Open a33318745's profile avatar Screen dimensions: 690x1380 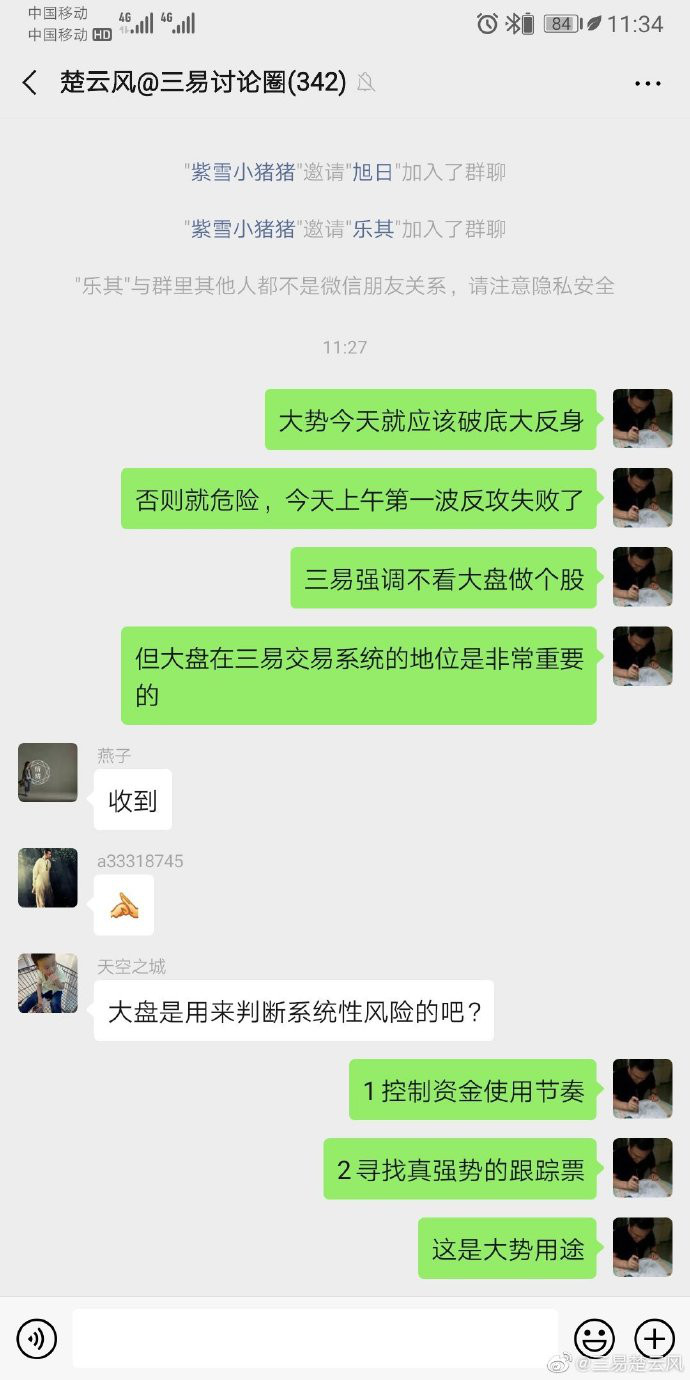point(47,878)
